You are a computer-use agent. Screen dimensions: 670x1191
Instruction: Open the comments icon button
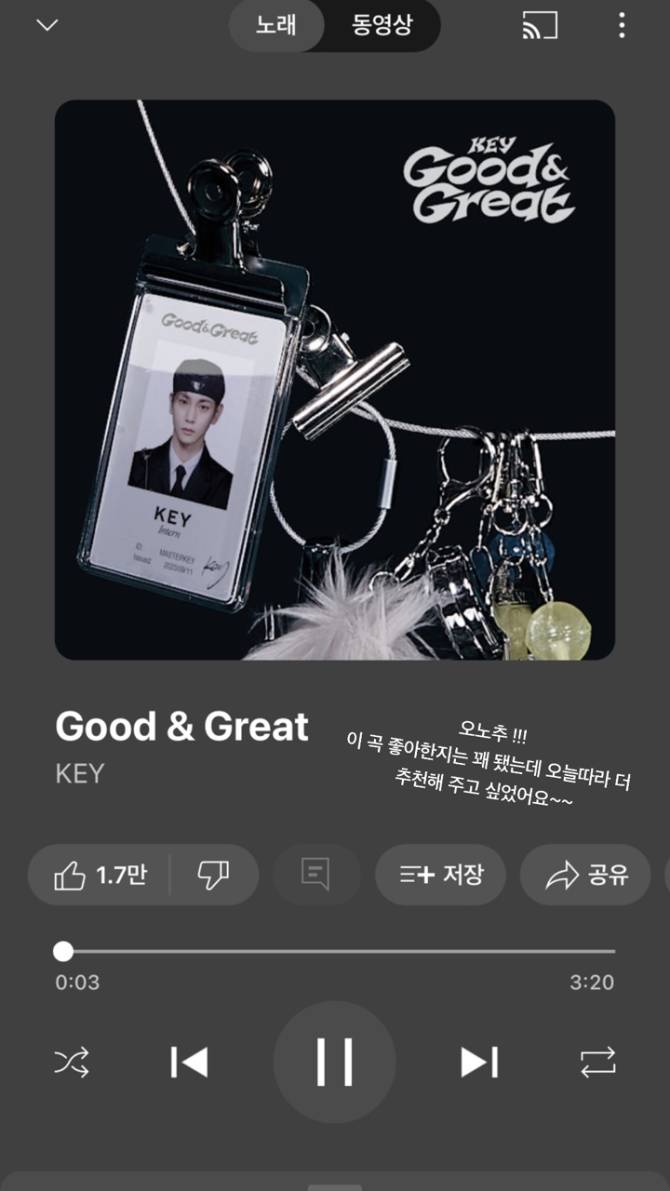tap(316, 875)
